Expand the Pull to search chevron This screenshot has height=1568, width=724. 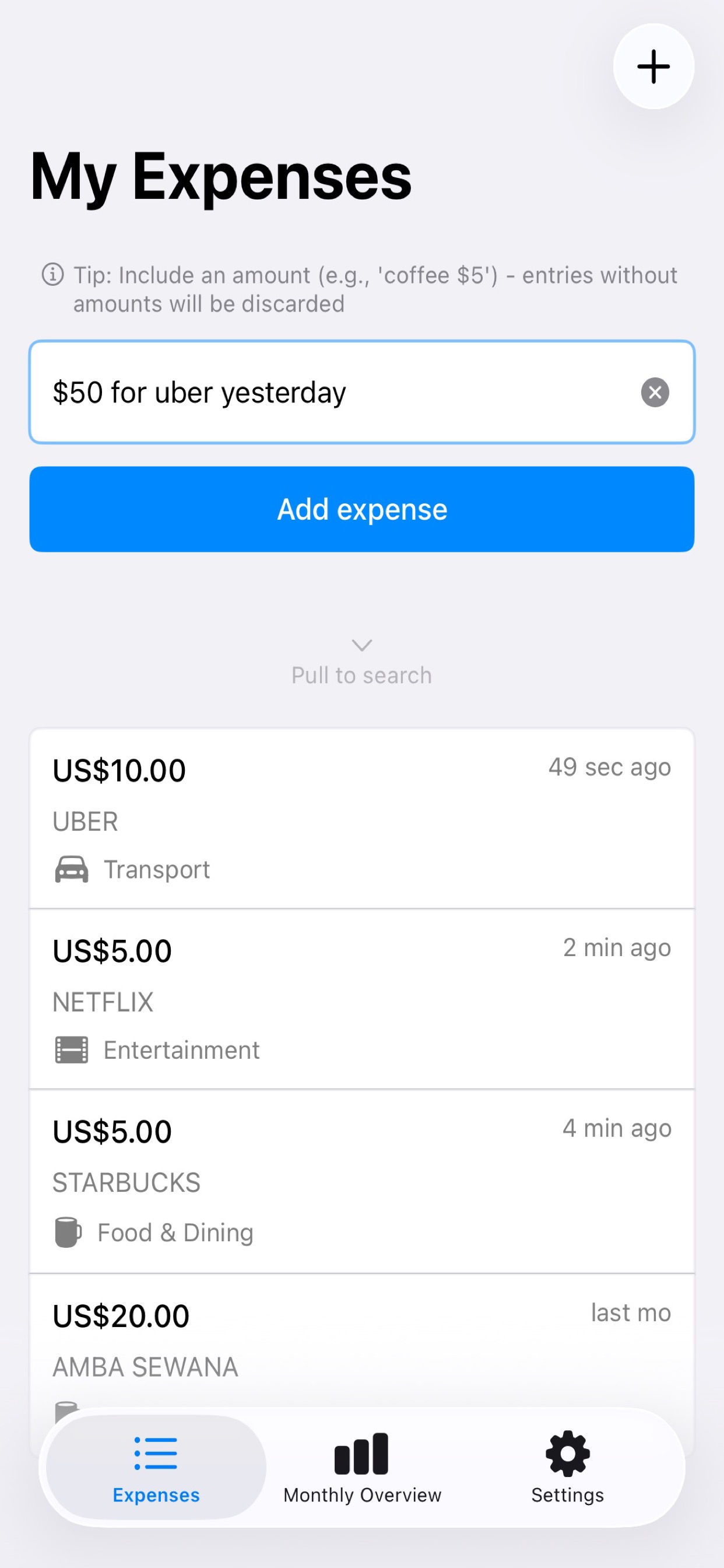[x=361, y=645]
